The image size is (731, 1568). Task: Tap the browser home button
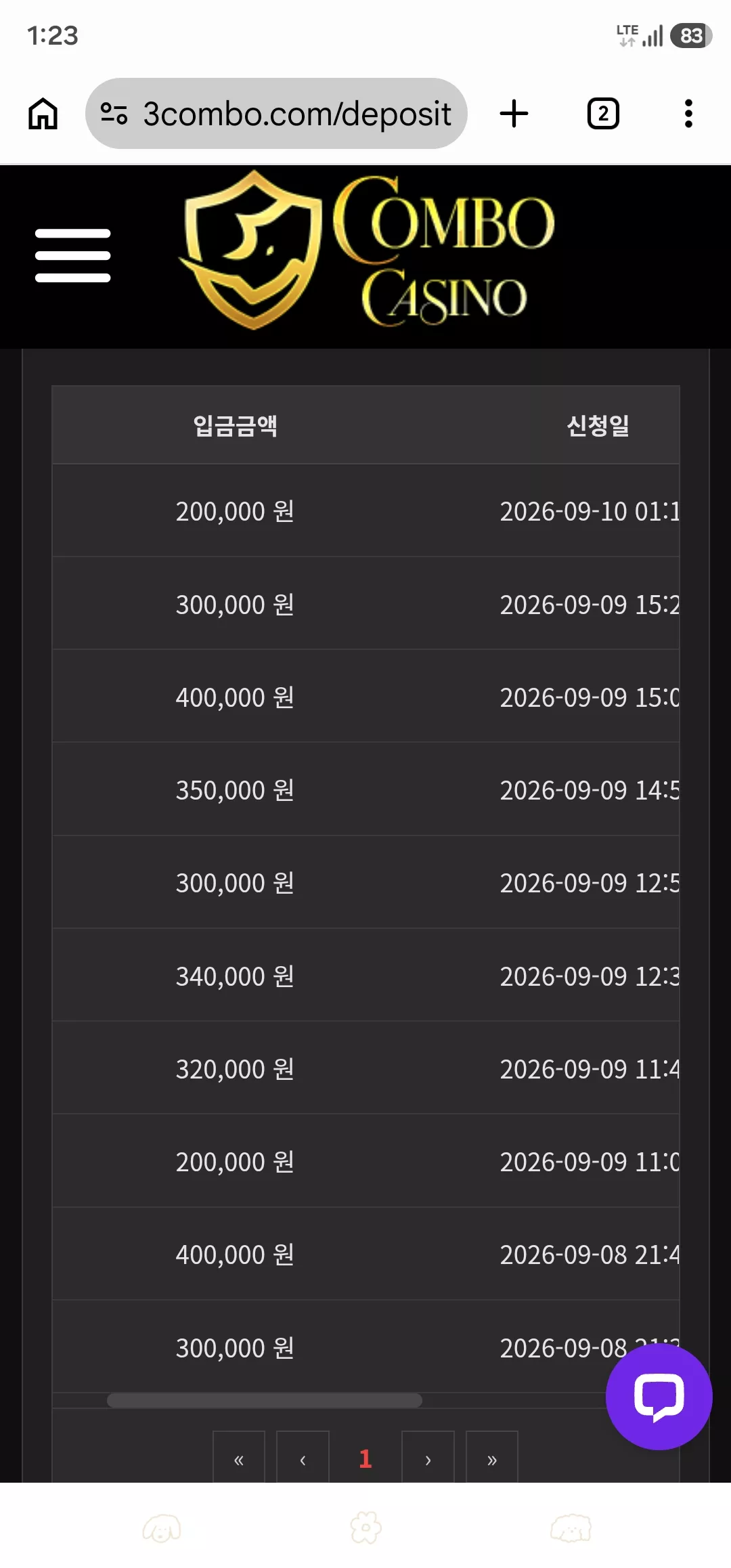tap(43, 113)
